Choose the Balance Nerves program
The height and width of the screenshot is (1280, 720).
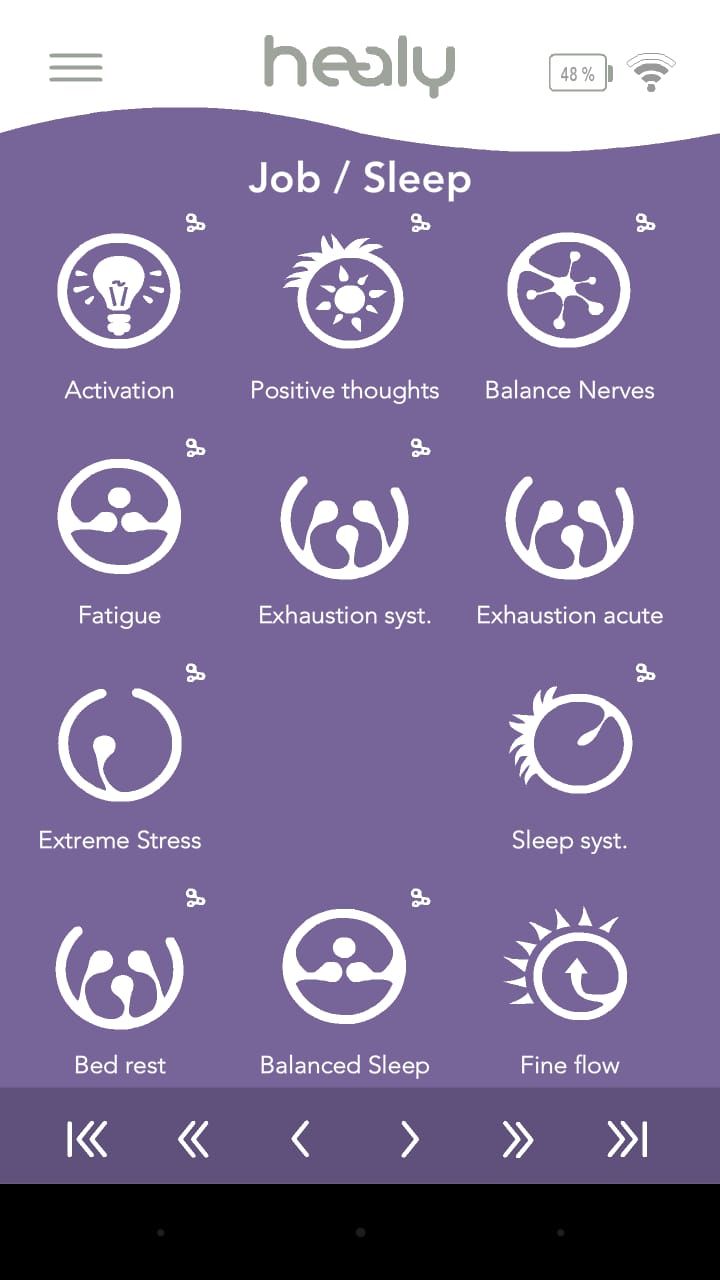[569, 291]
